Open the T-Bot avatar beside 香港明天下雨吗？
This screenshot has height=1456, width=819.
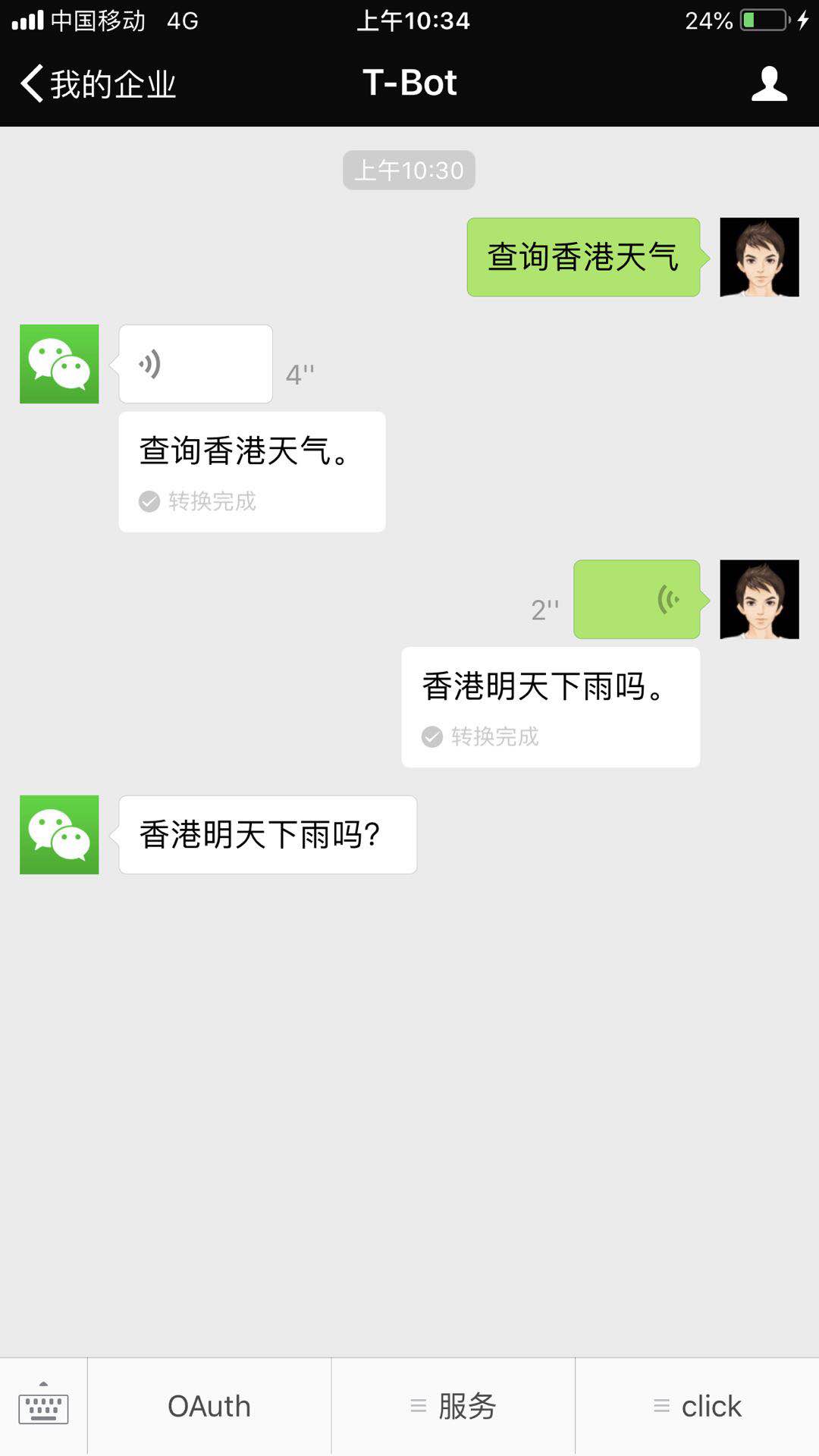click(59, 834)
